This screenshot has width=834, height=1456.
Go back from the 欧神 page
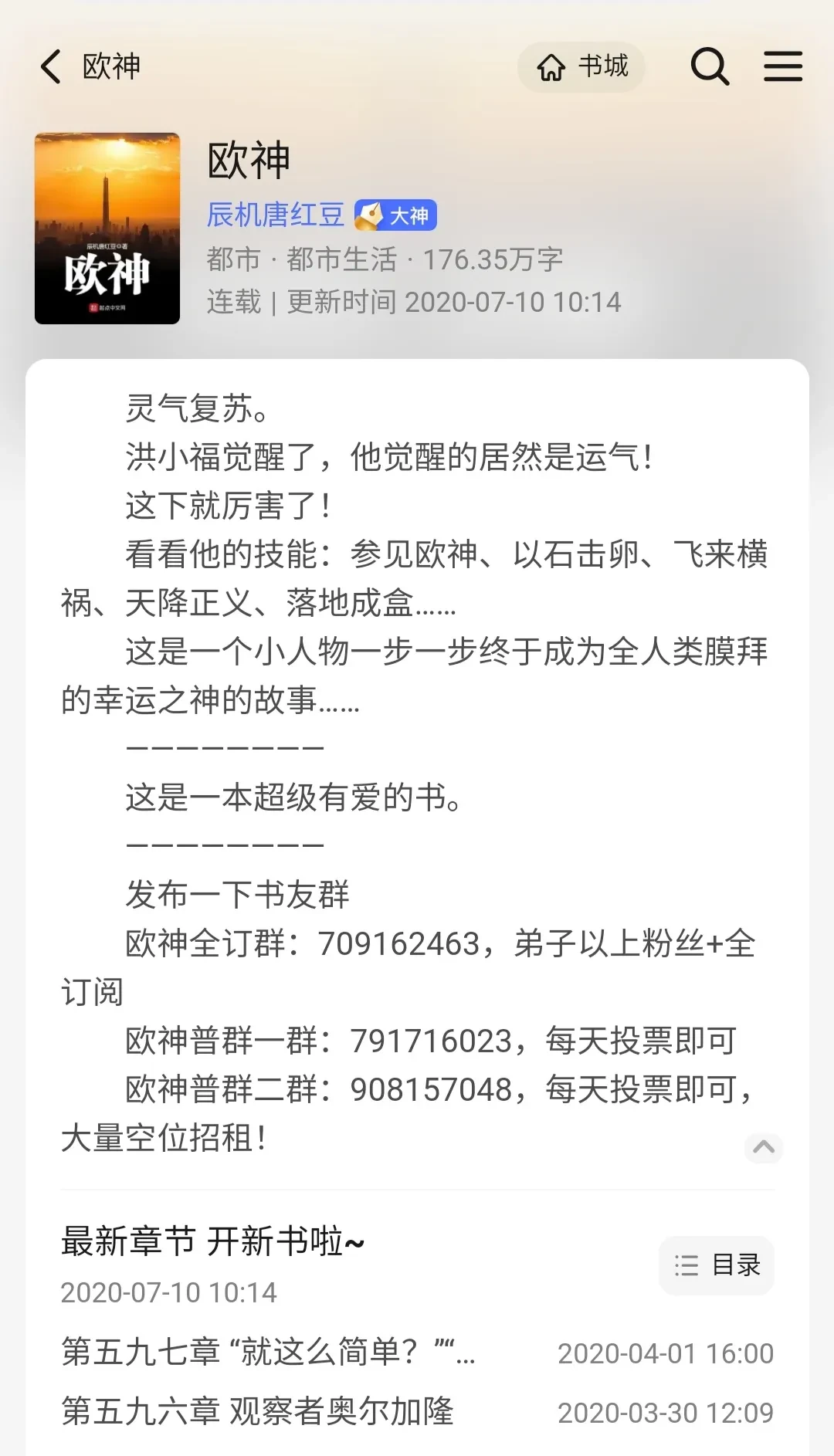tap(51, 66)
